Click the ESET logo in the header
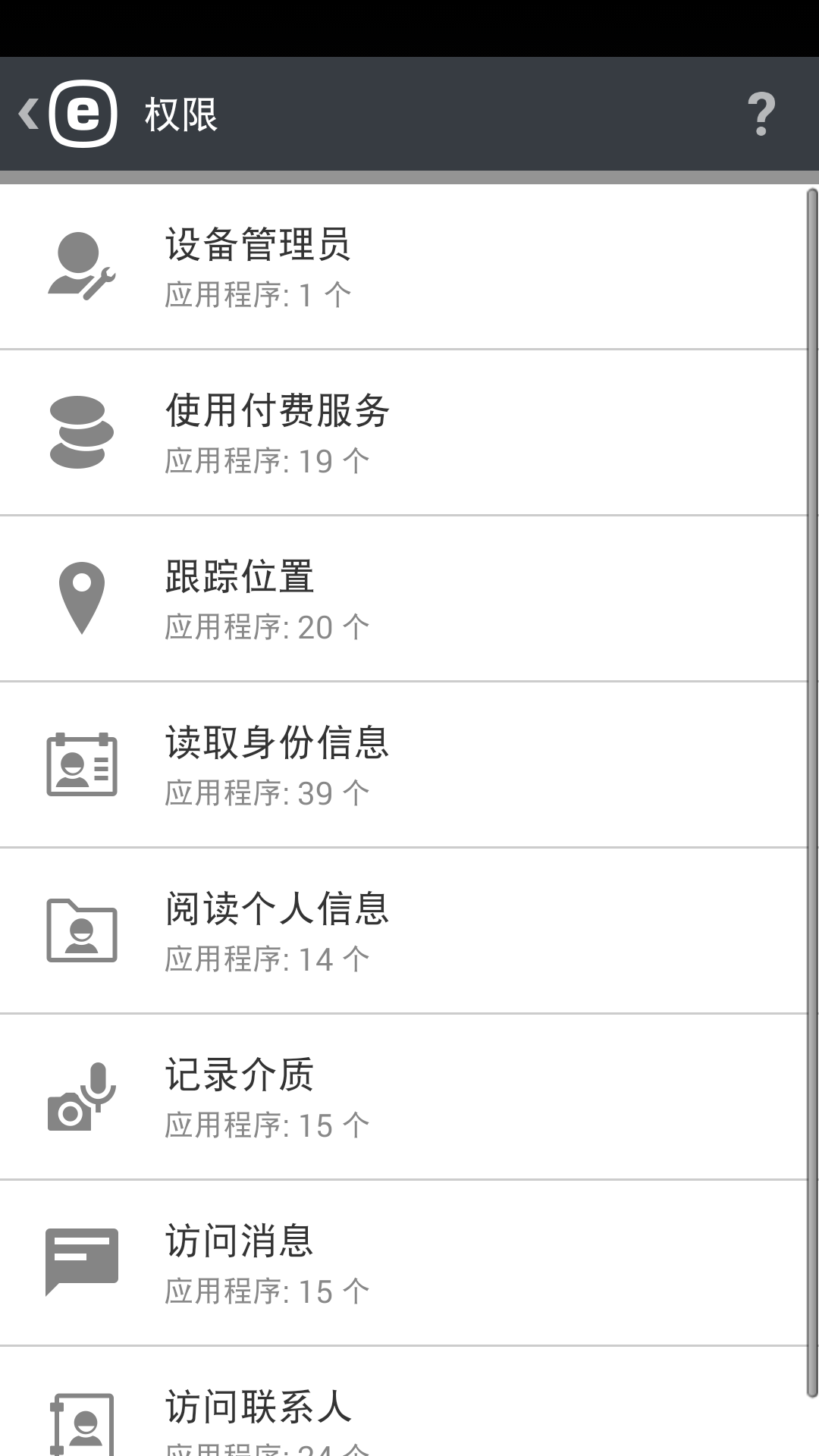 click(x=85, y=115)
